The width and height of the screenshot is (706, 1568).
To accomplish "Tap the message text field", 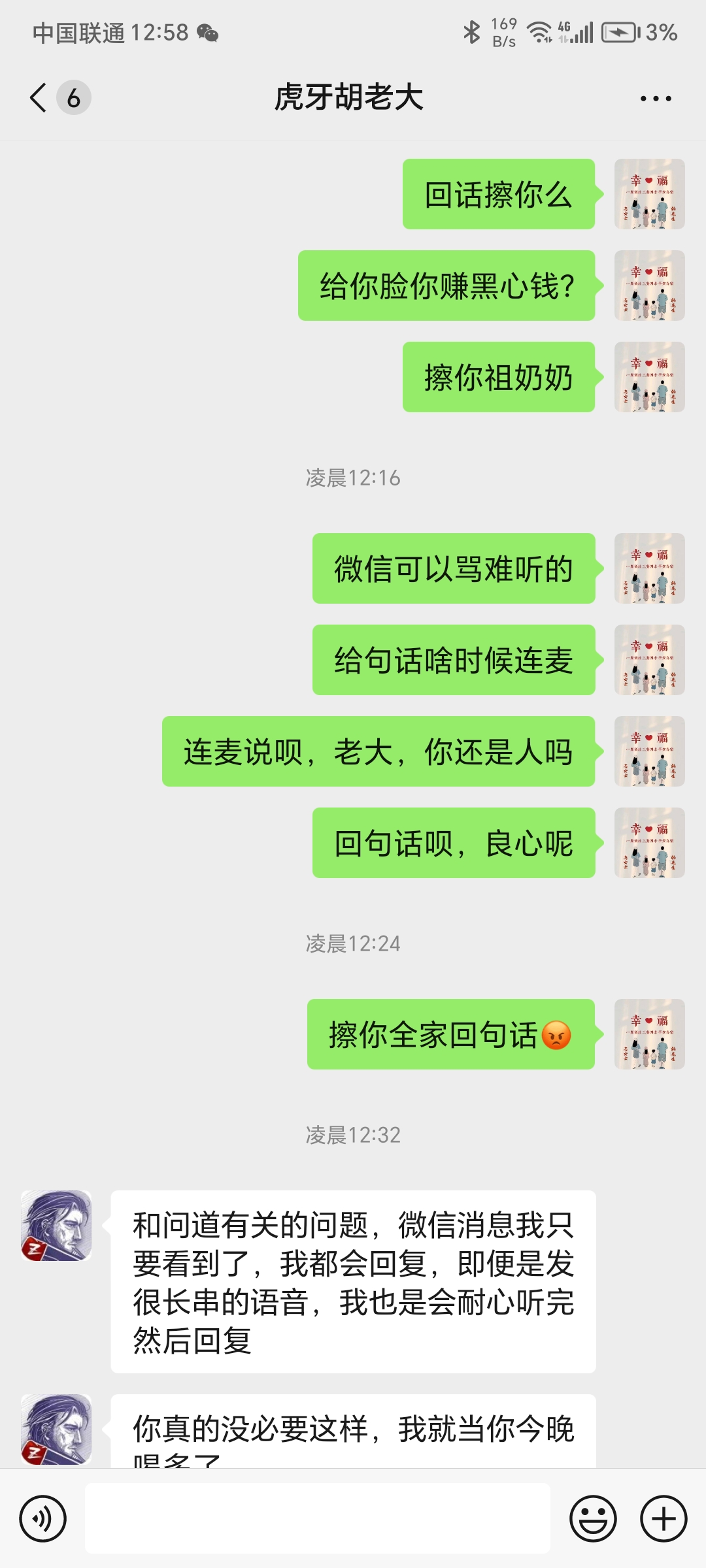I will [x=317, y=1518].
